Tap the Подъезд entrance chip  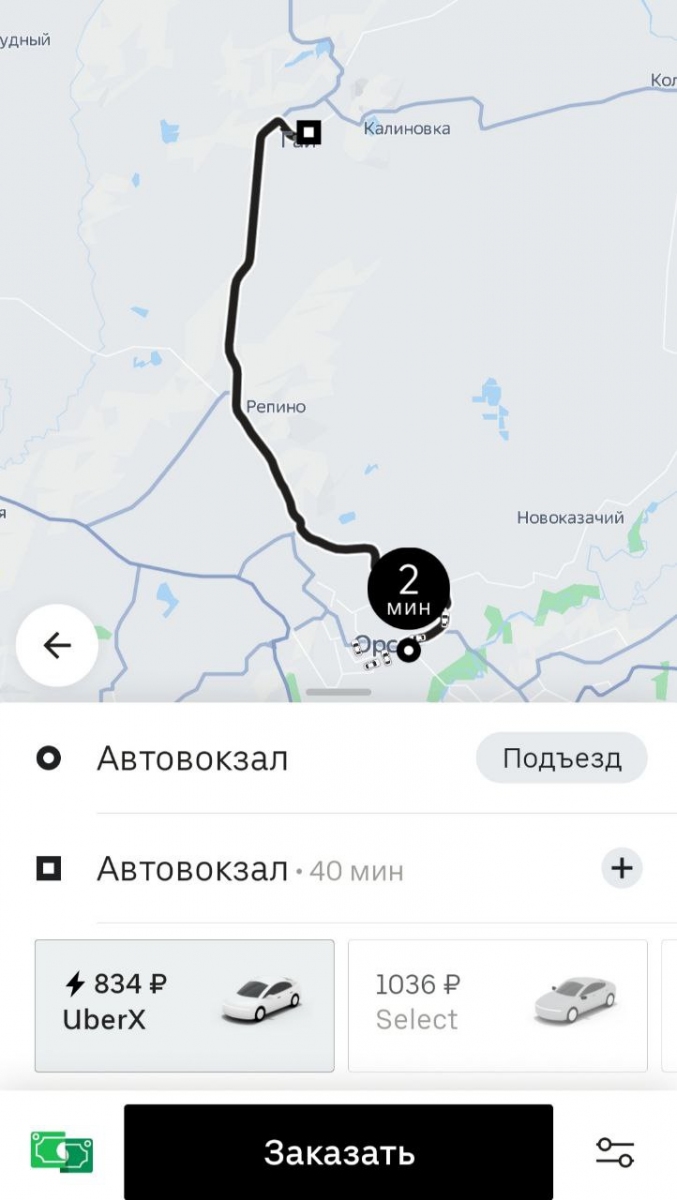coord(561,759)
